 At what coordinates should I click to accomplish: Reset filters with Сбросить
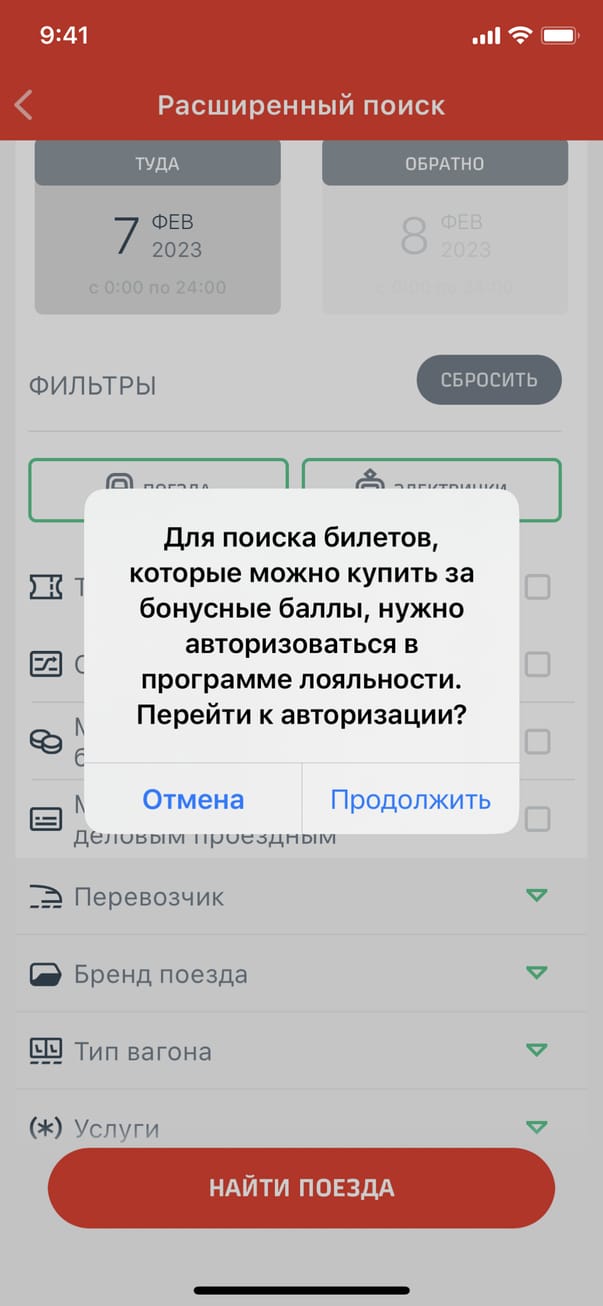click(x=489, y=380)
